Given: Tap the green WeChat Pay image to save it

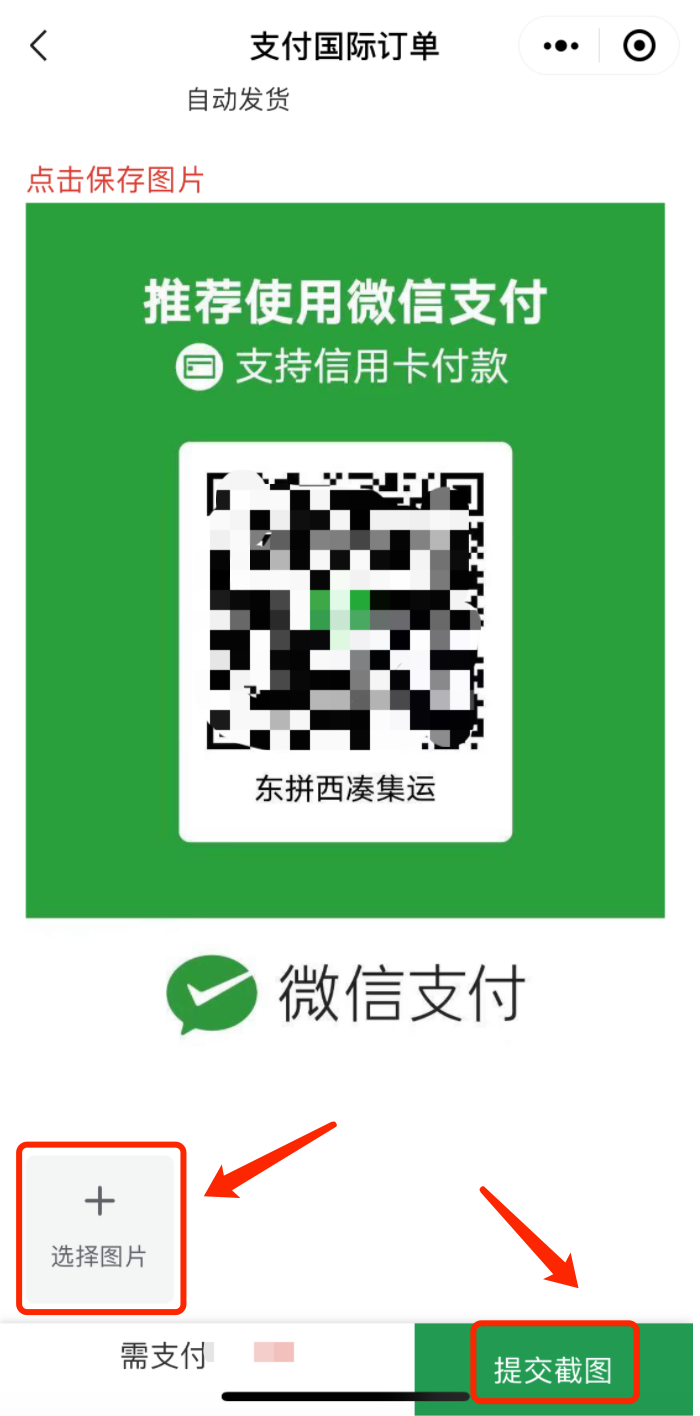Looking at the screenshot, I should [x=345, y=560].
